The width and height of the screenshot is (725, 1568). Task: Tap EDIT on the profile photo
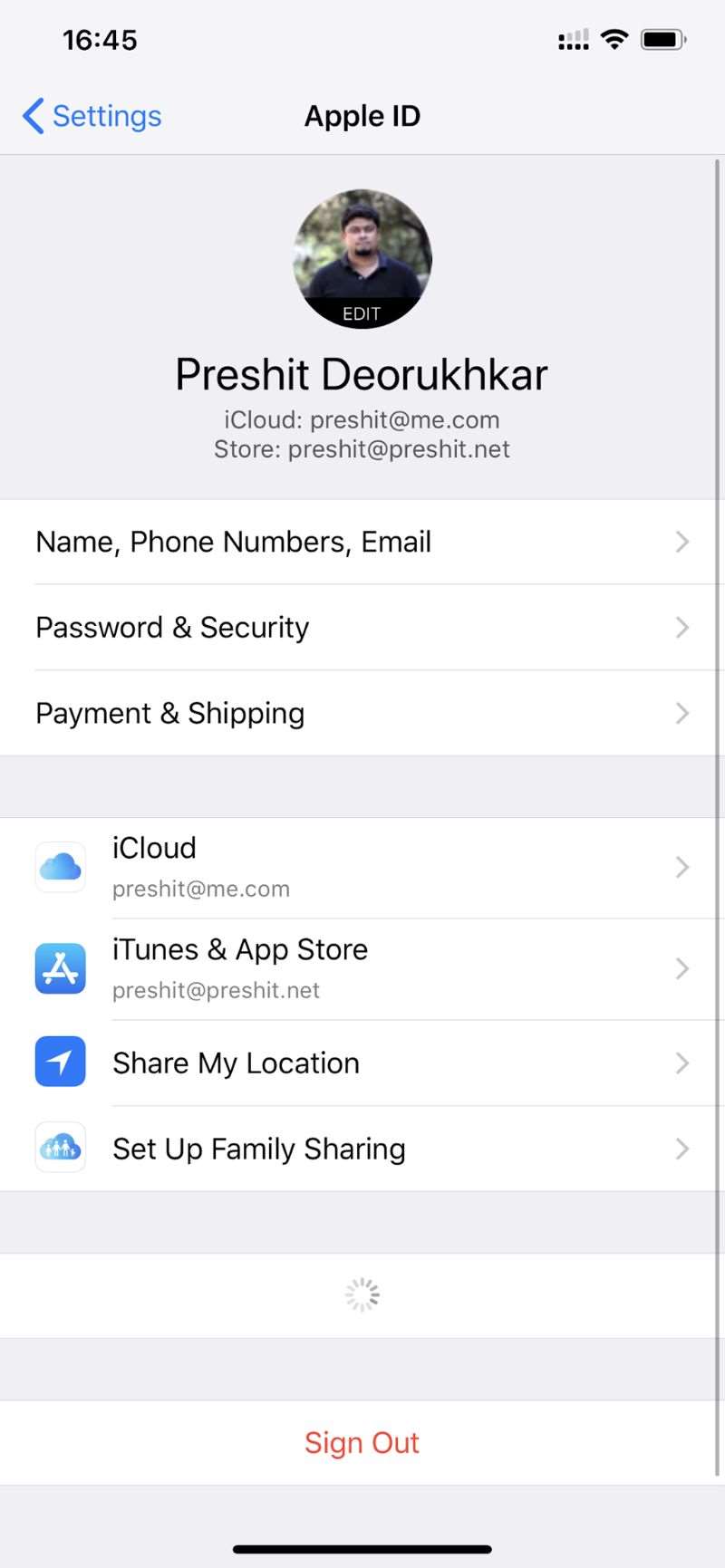362,313
